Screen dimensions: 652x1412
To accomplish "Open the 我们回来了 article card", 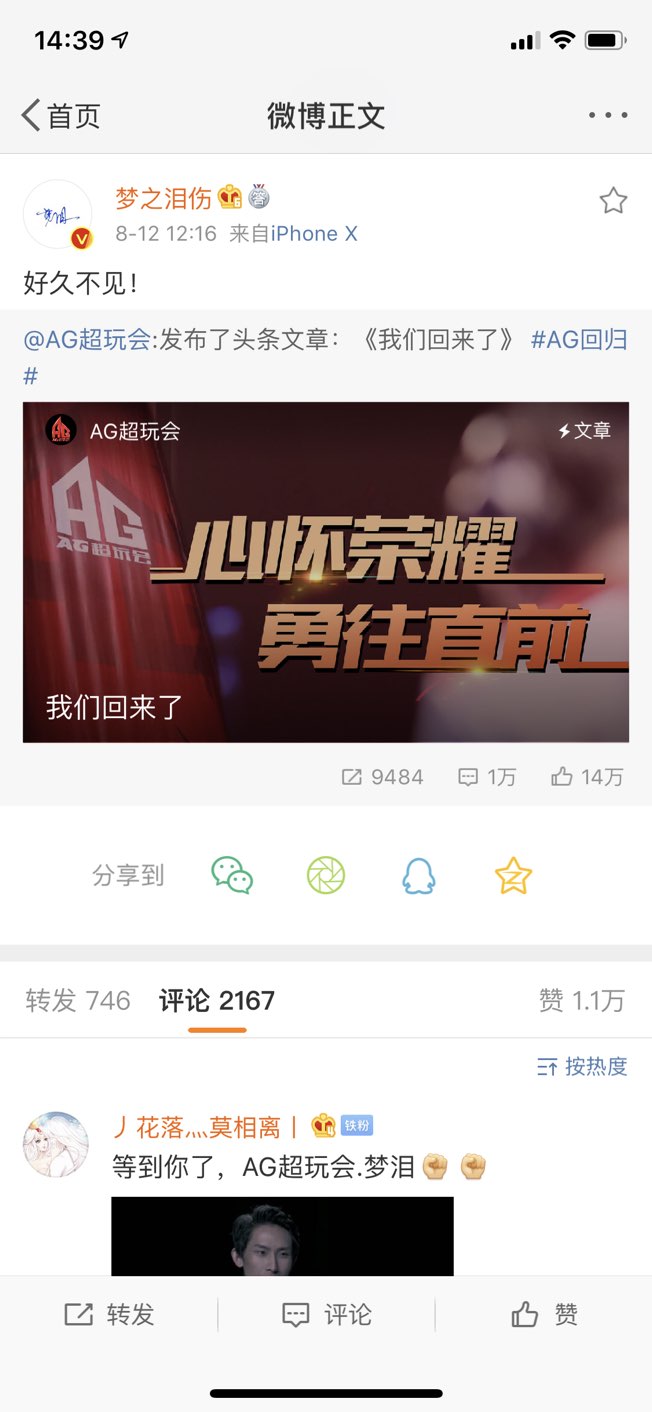I will [x=326, y=572].
